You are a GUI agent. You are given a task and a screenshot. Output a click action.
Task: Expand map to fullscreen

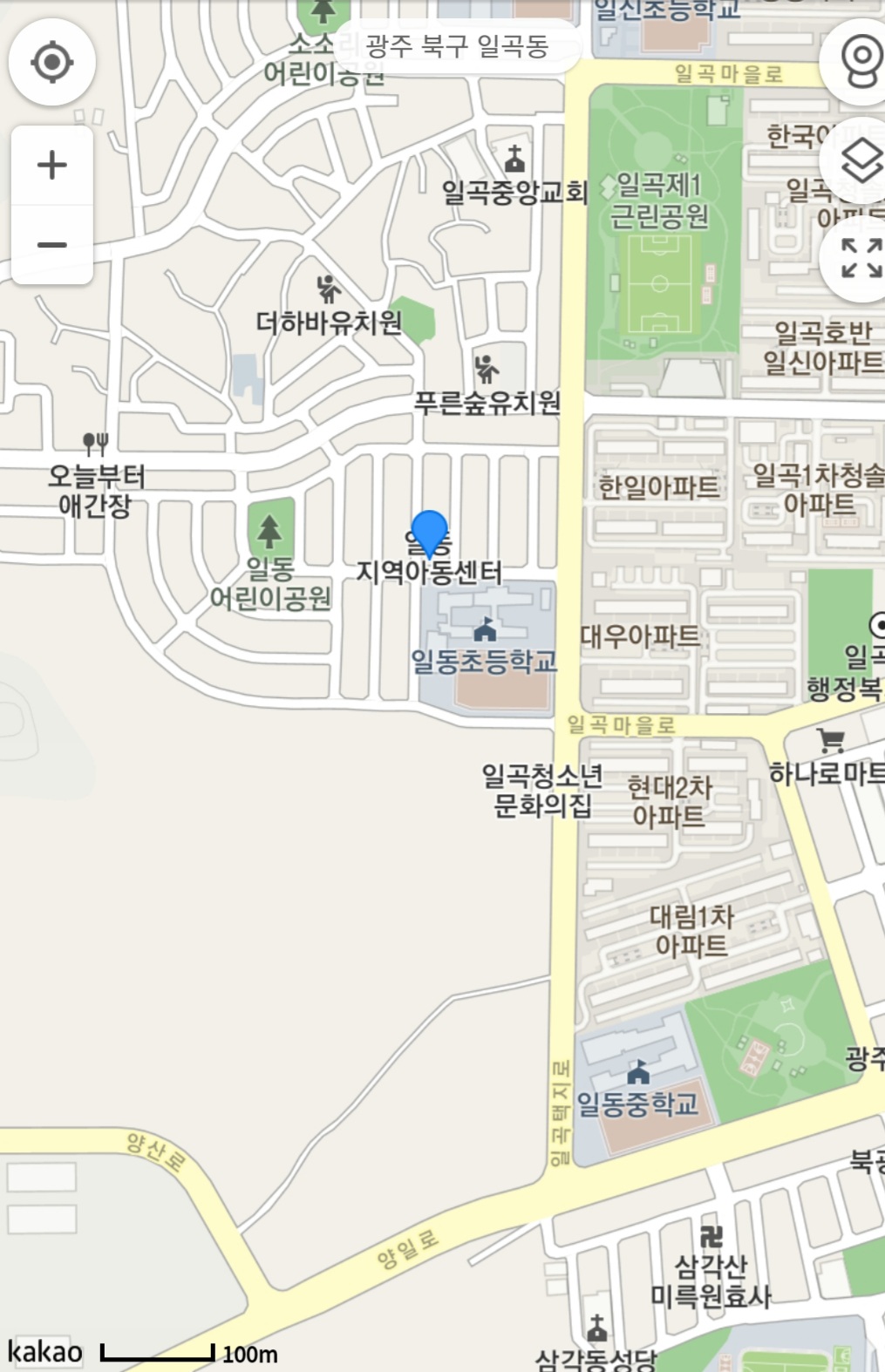point(860,258)
